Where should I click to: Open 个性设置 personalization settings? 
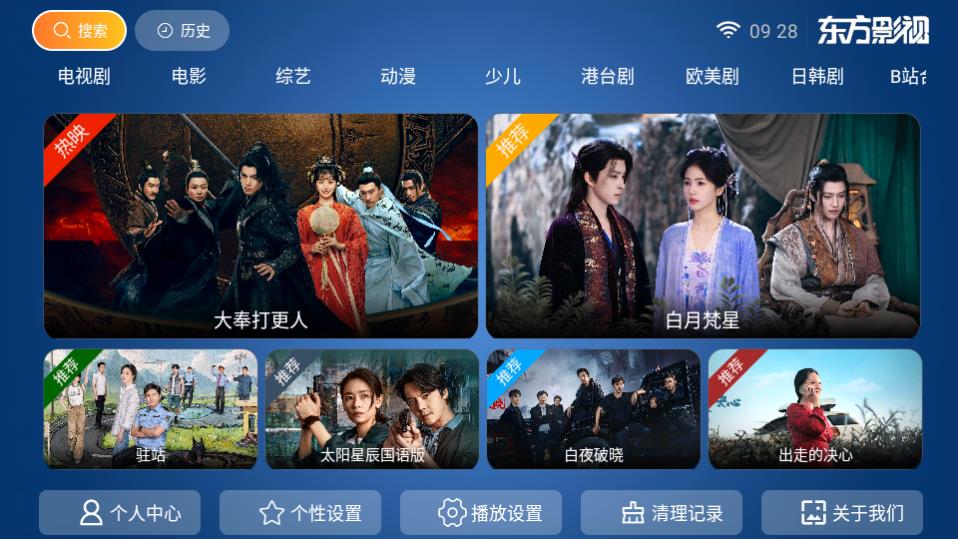tap(300, 513)
